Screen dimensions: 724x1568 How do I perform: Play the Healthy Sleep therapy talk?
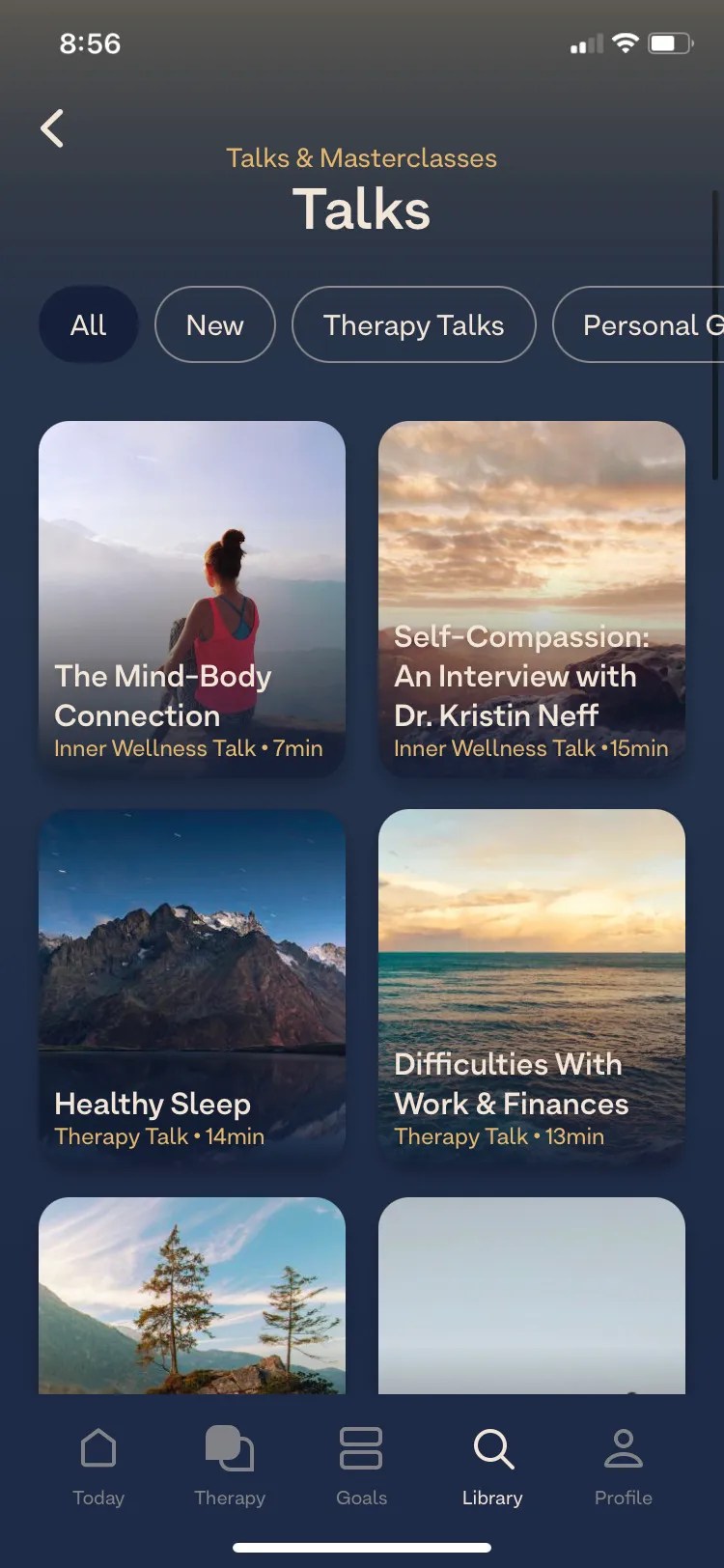(x=190, y=984)
